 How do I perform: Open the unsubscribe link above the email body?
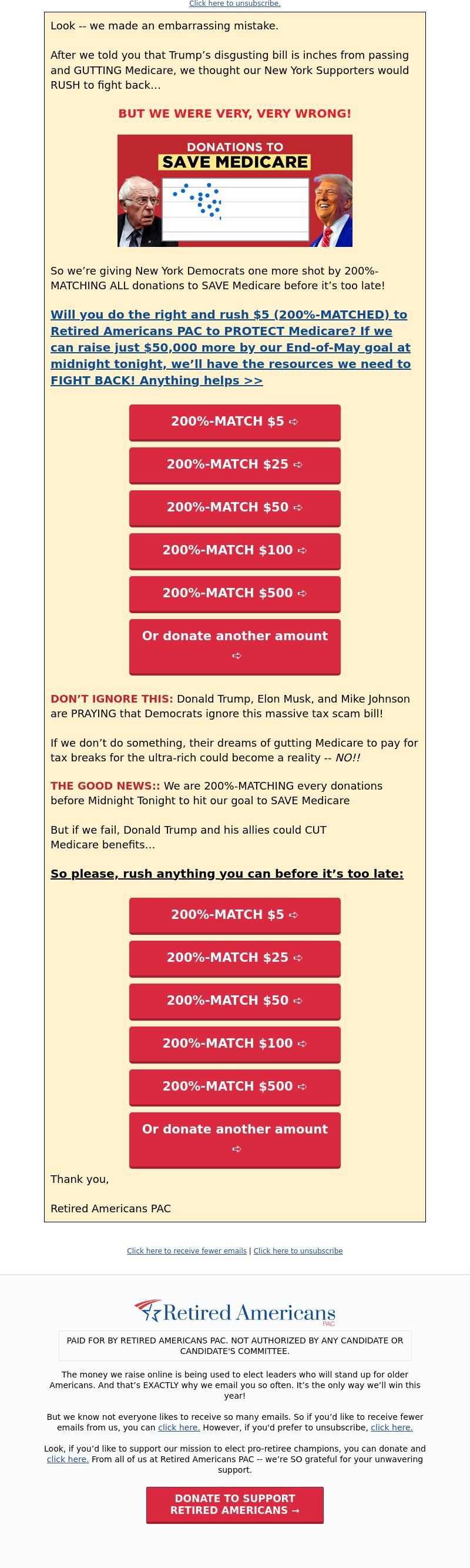234,4
